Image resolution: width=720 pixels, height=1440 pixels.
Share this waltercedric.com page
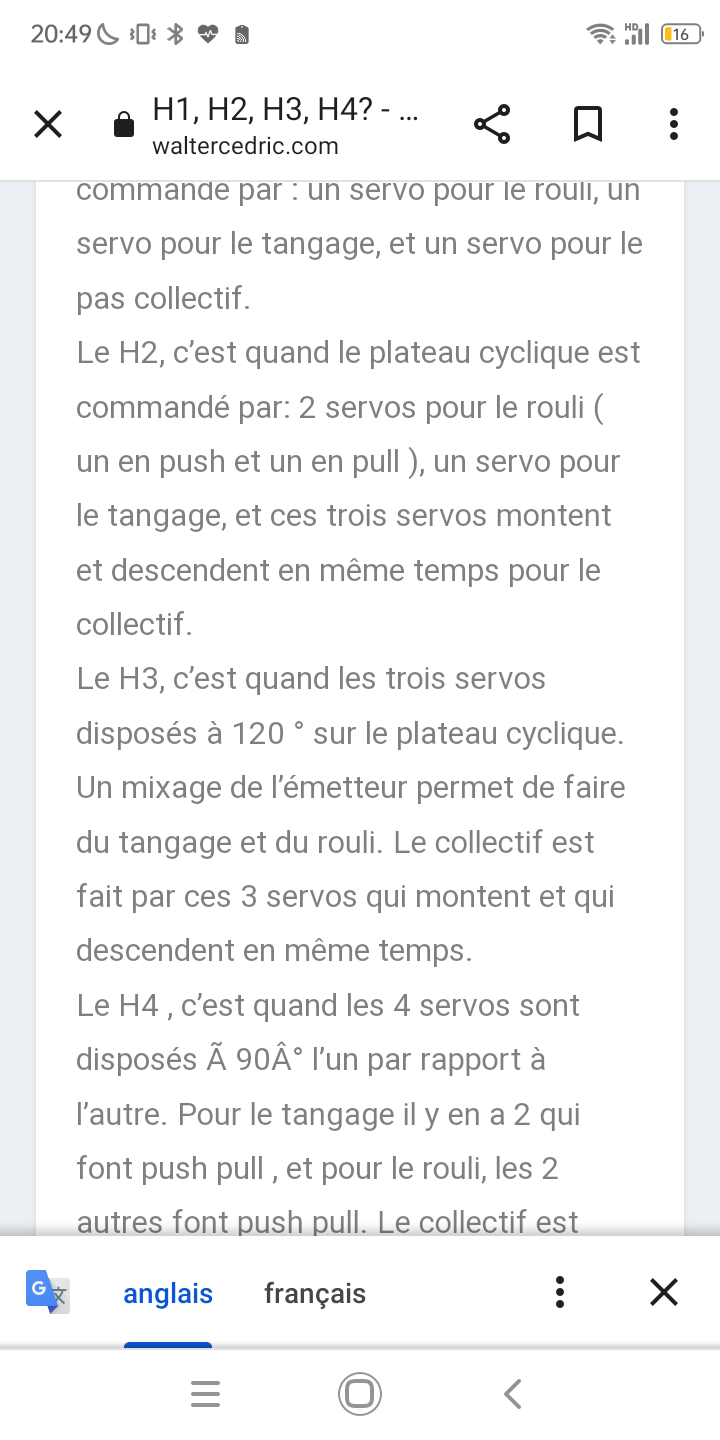pos(492,125)
